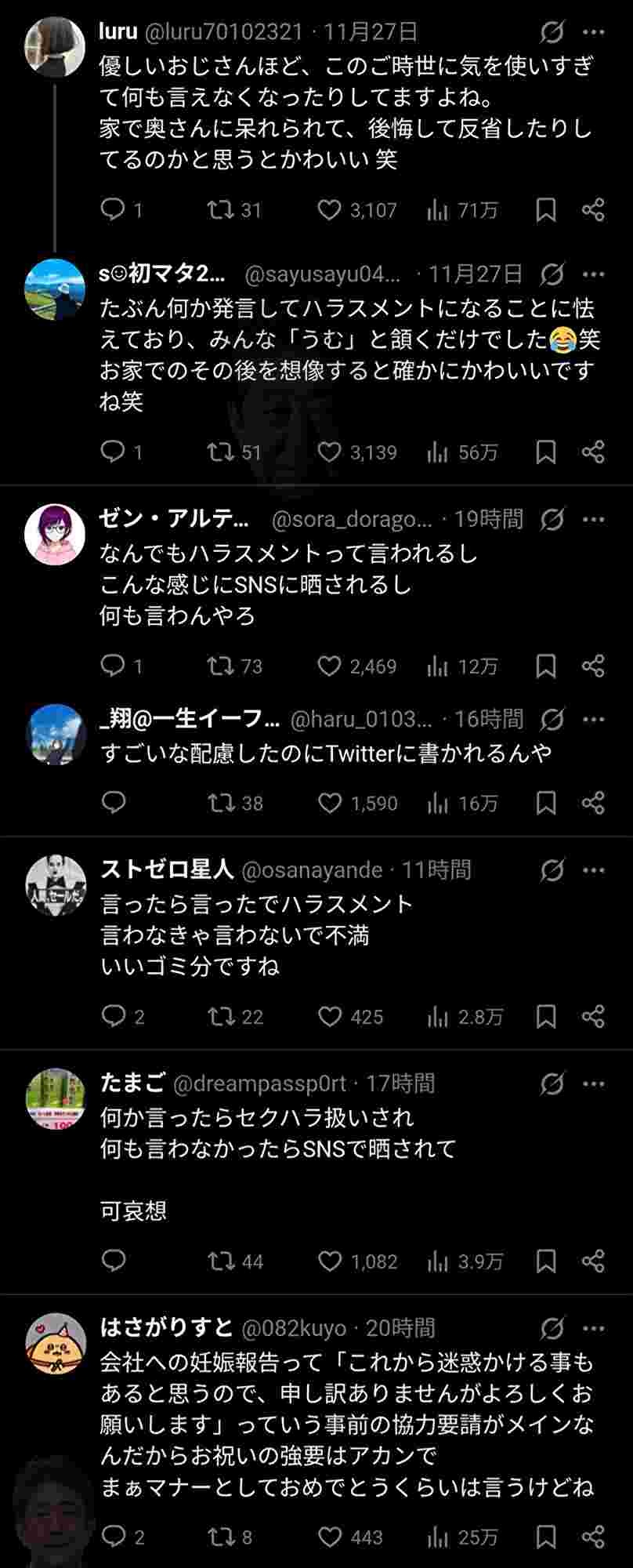The width and height of the screenshot is (633, 1568).
Task: View ストゼロ星人's profile avatar
Action: (x=55, y=886)
